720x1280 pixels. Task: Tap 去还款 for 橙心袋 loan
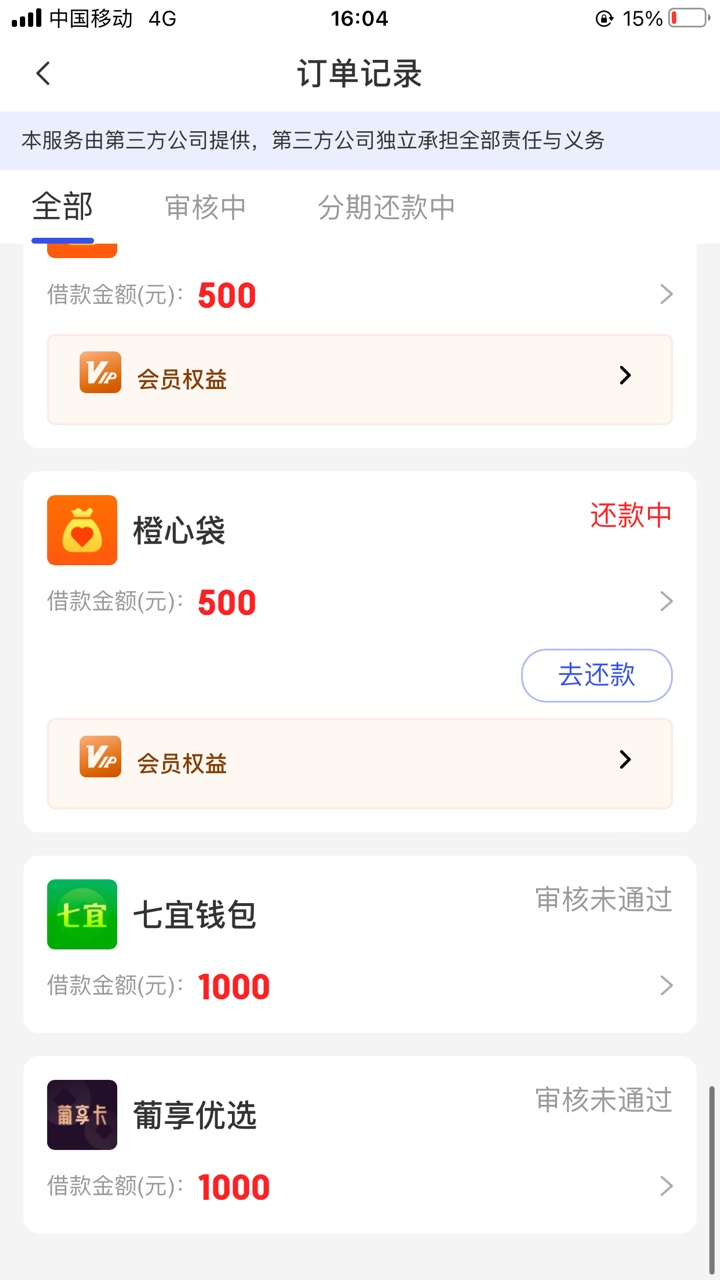(x=596, y=675)
